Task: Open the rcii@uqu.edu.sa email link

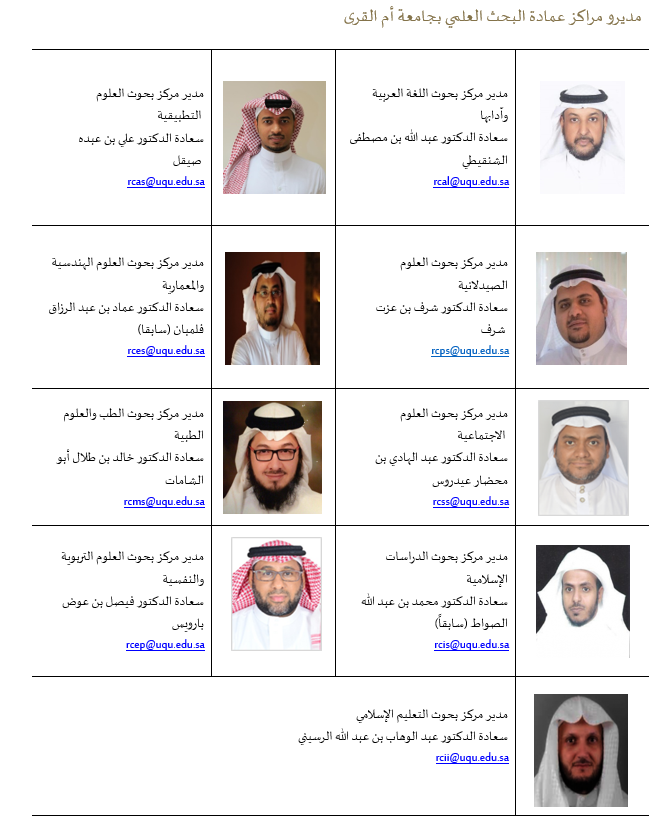Action: (x=472, y=757)
